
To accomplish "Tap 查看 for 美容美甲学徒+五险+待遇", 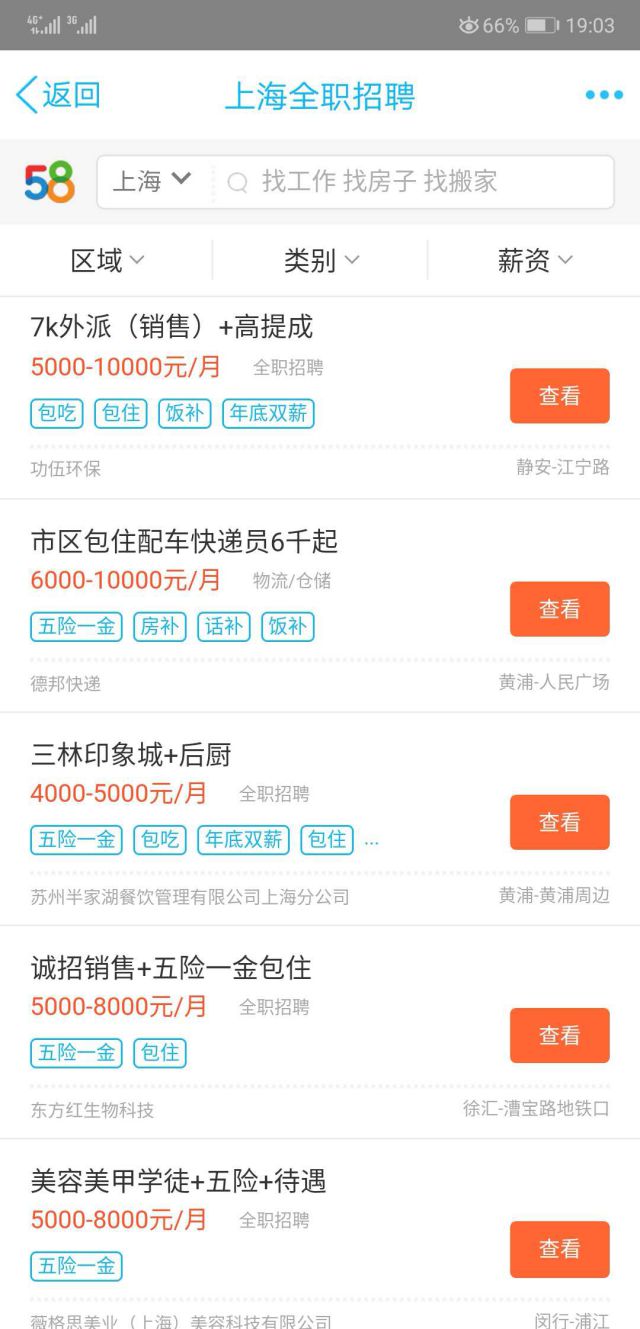I will coord(559,1248).
